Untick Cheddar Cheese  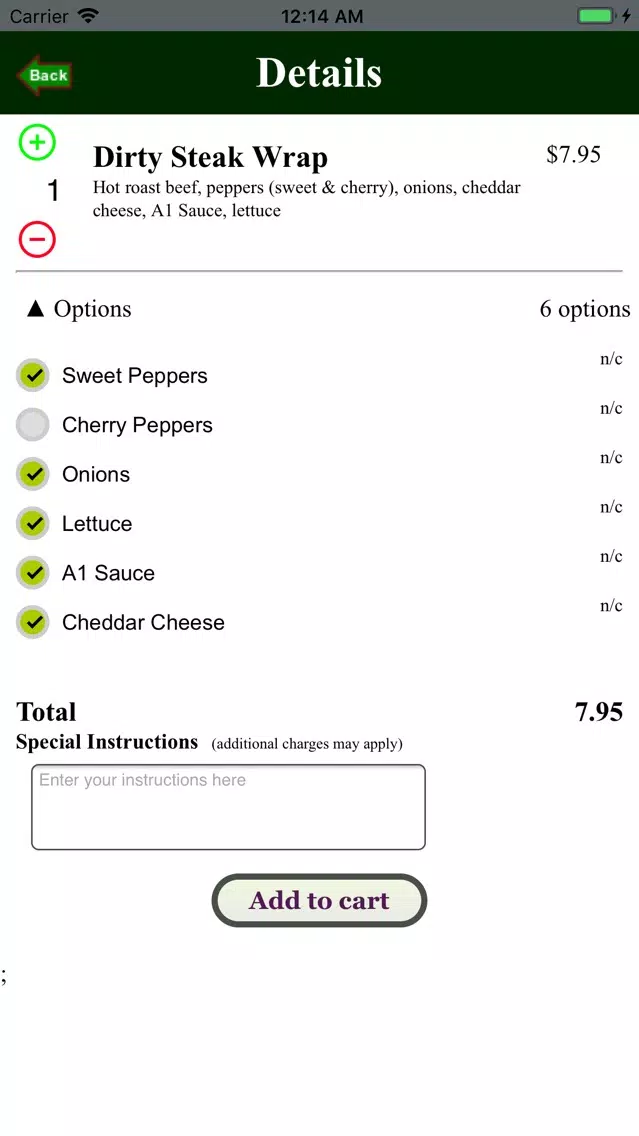tap(33, 622)
